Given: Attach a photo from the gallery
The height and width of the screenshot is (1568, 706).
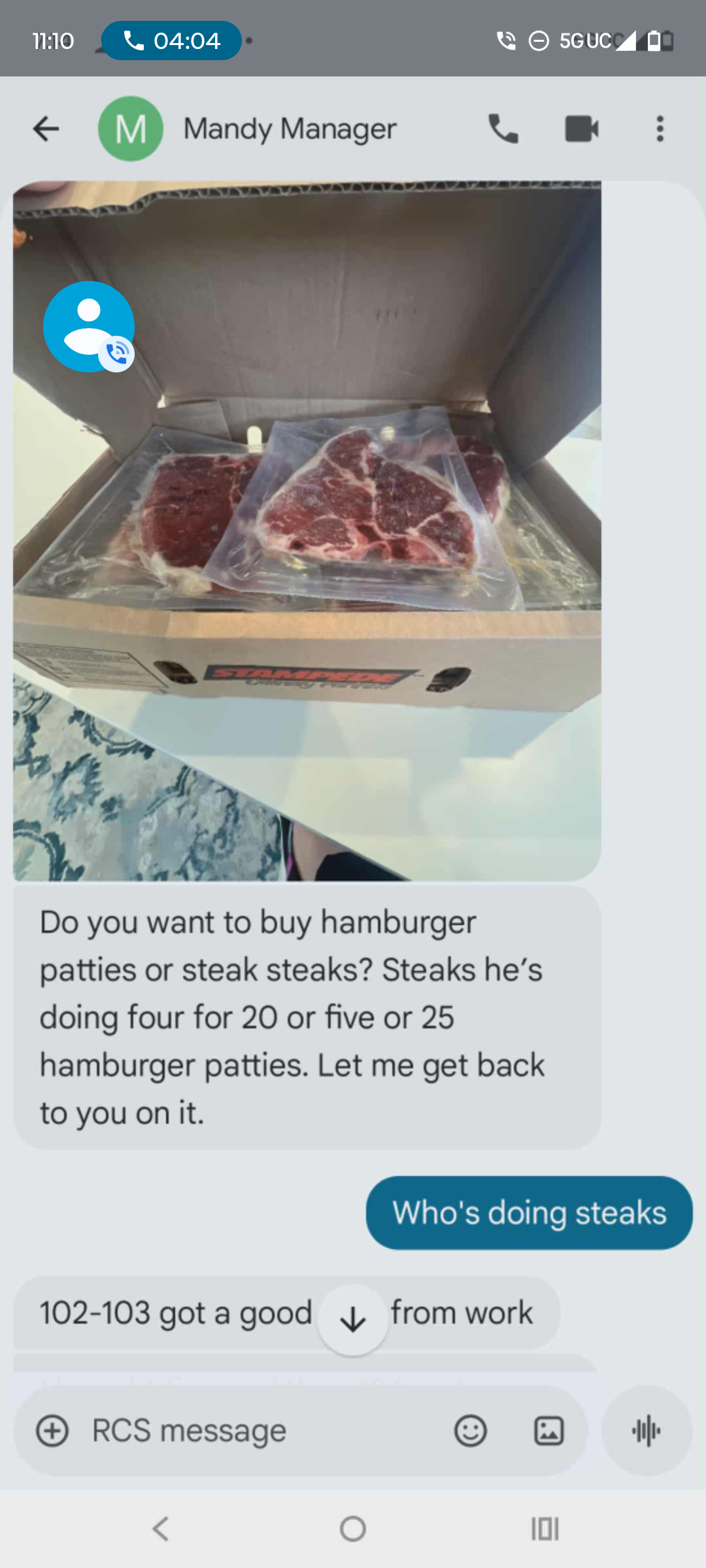Looking at the screenshot, I should [549, 1431].
